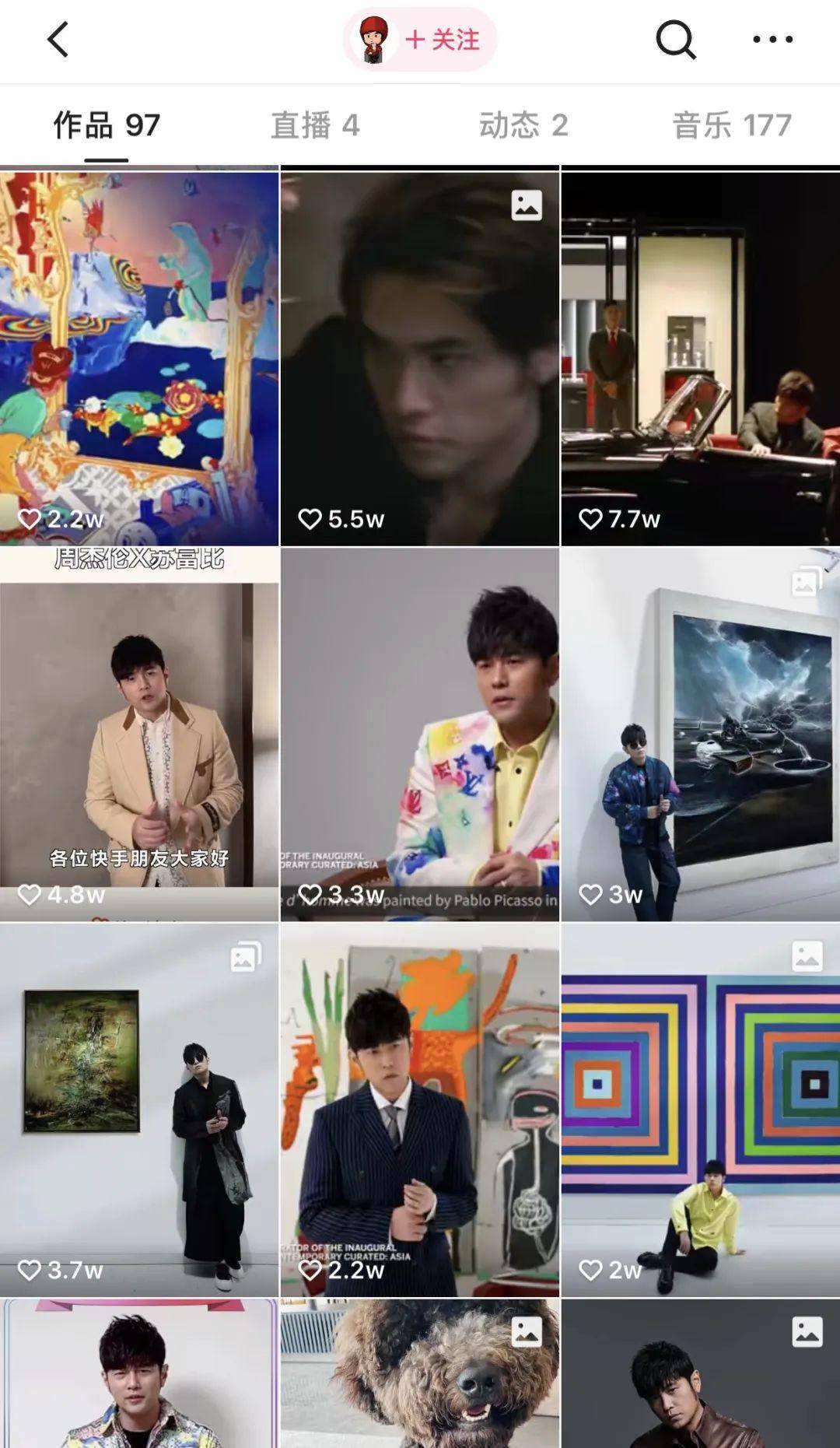Open the brown leather jacket photo post
The width and height of the screenshot is (840, 1448).
pyautogui.click(x=700, y=1374)
